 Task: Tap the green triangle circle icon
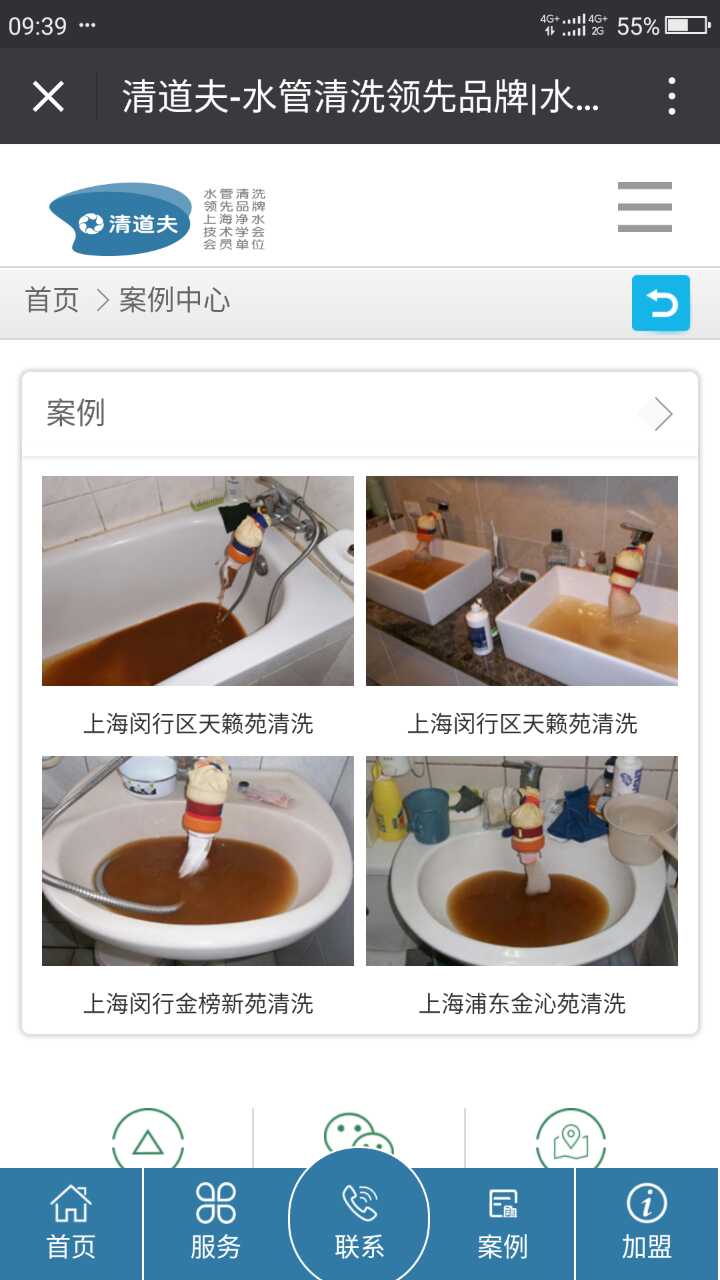[148, 1140]
